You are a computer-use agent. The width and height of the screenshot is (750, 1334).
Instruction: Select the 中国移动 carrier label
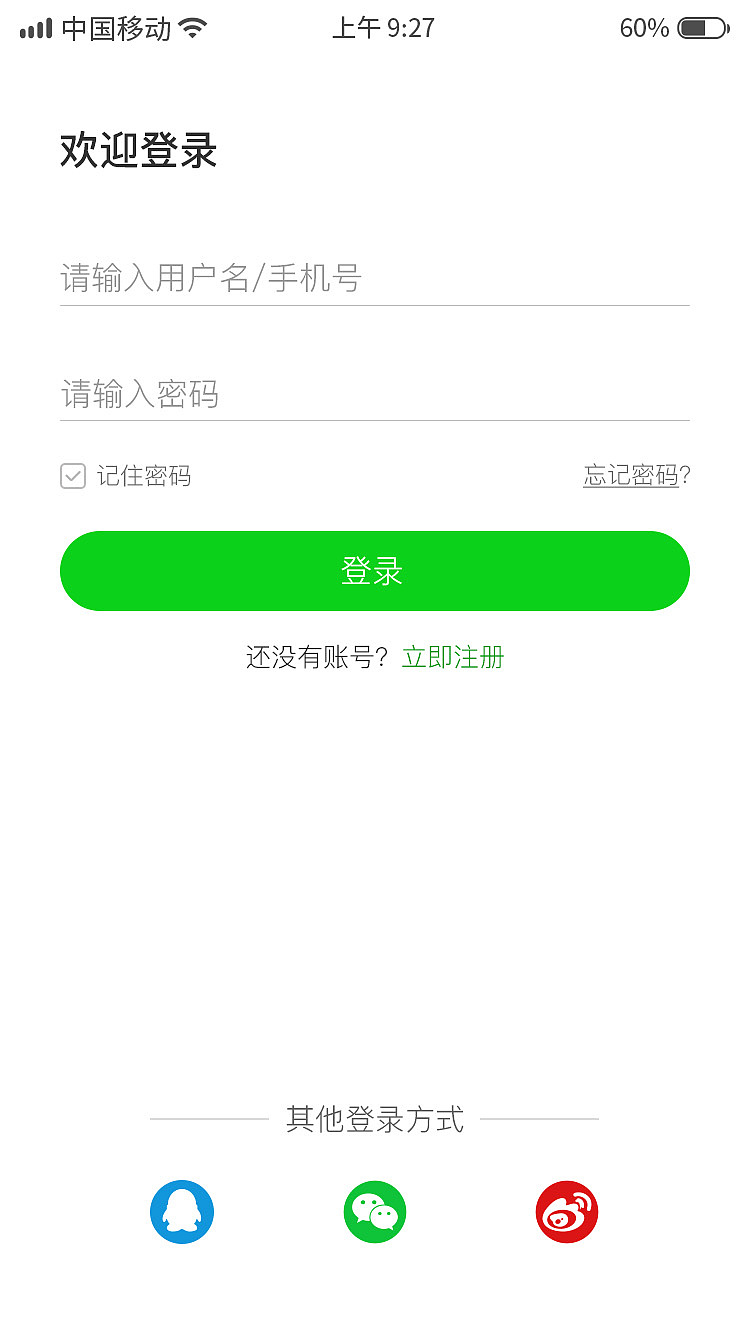click(112, 29)
